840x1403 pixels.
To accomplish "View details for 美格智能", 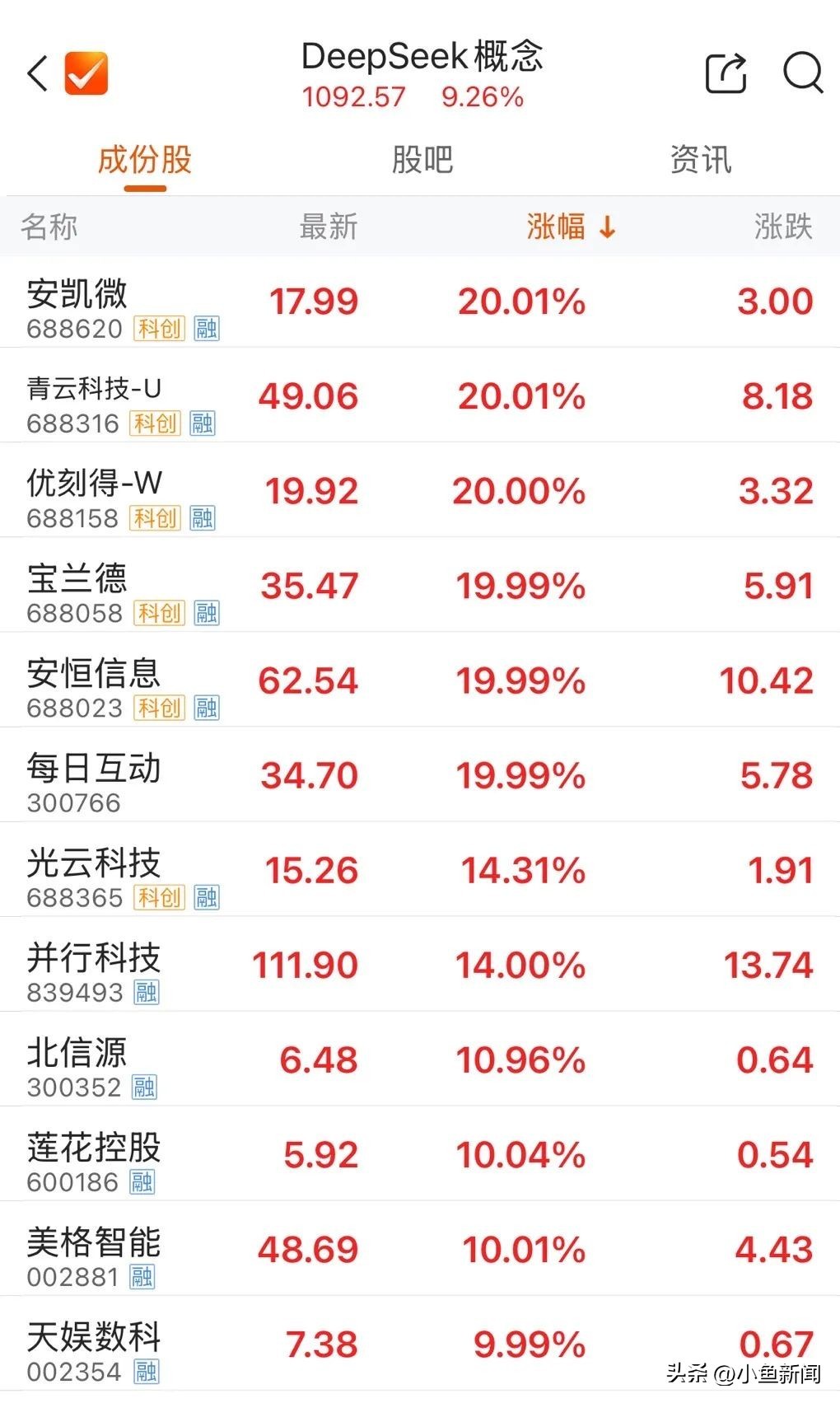I will point(420,1249).
